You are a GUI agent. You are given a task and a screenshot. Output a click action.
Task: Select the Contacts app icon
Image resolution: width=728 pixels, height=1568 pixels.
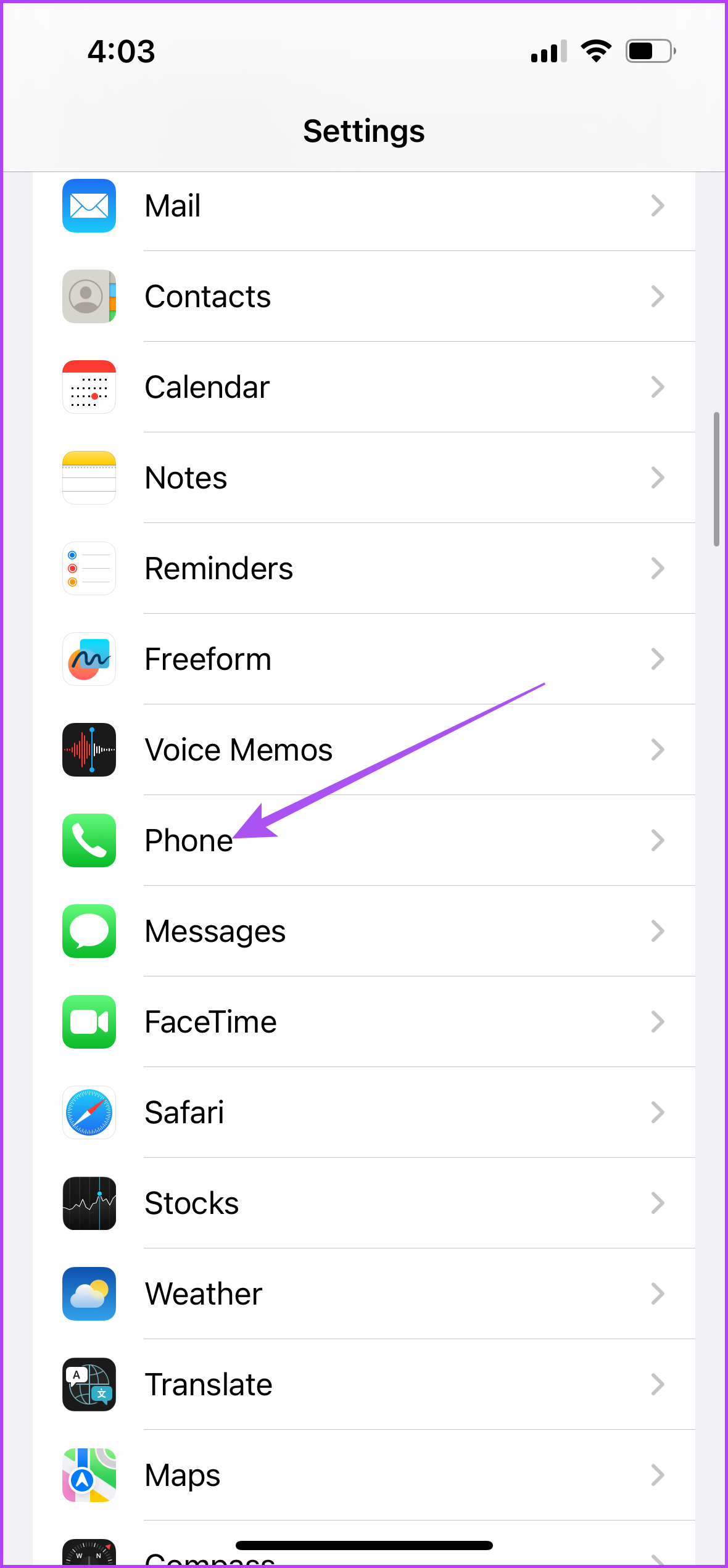click(x=89, y=297)
